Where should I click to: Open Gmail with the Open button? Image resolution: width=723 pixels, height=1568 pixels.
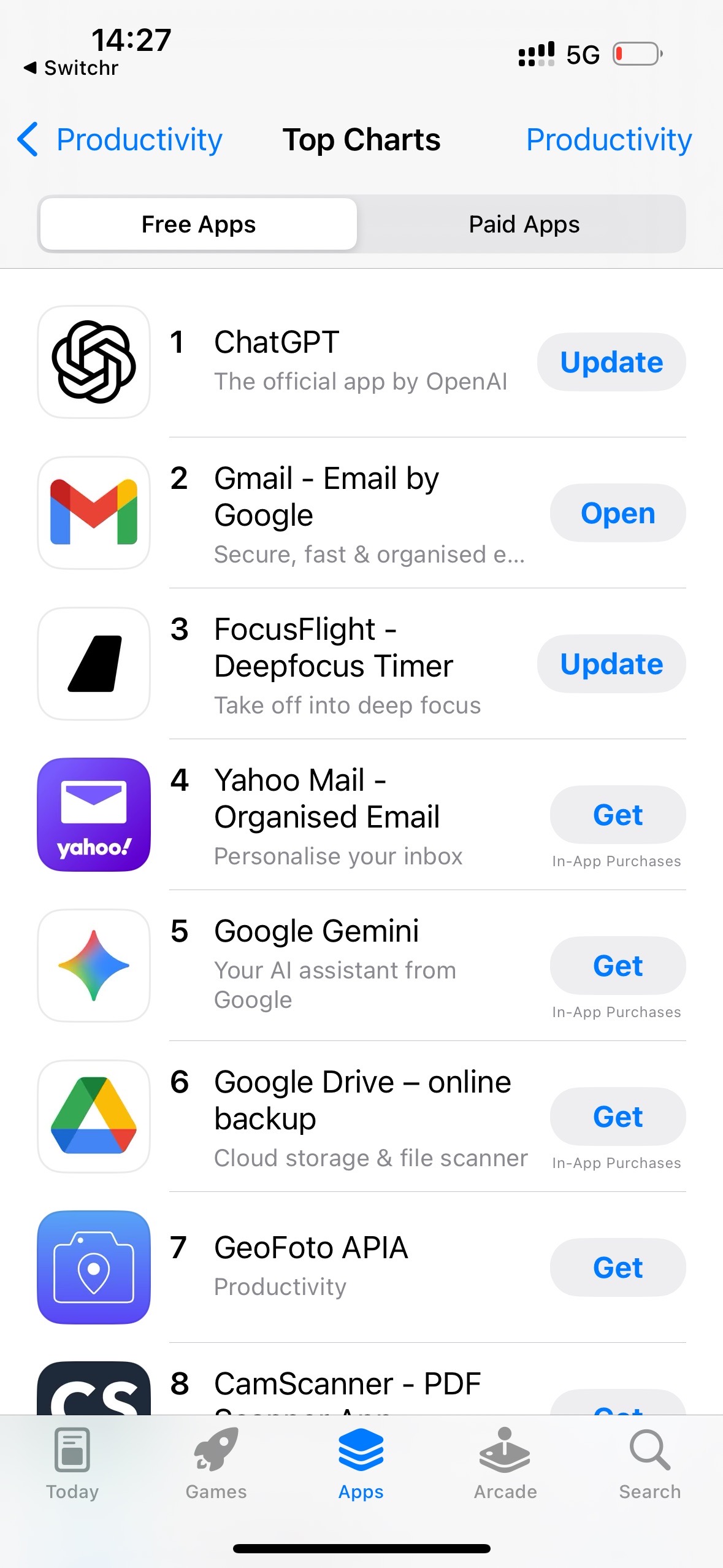tap(618, 513)
